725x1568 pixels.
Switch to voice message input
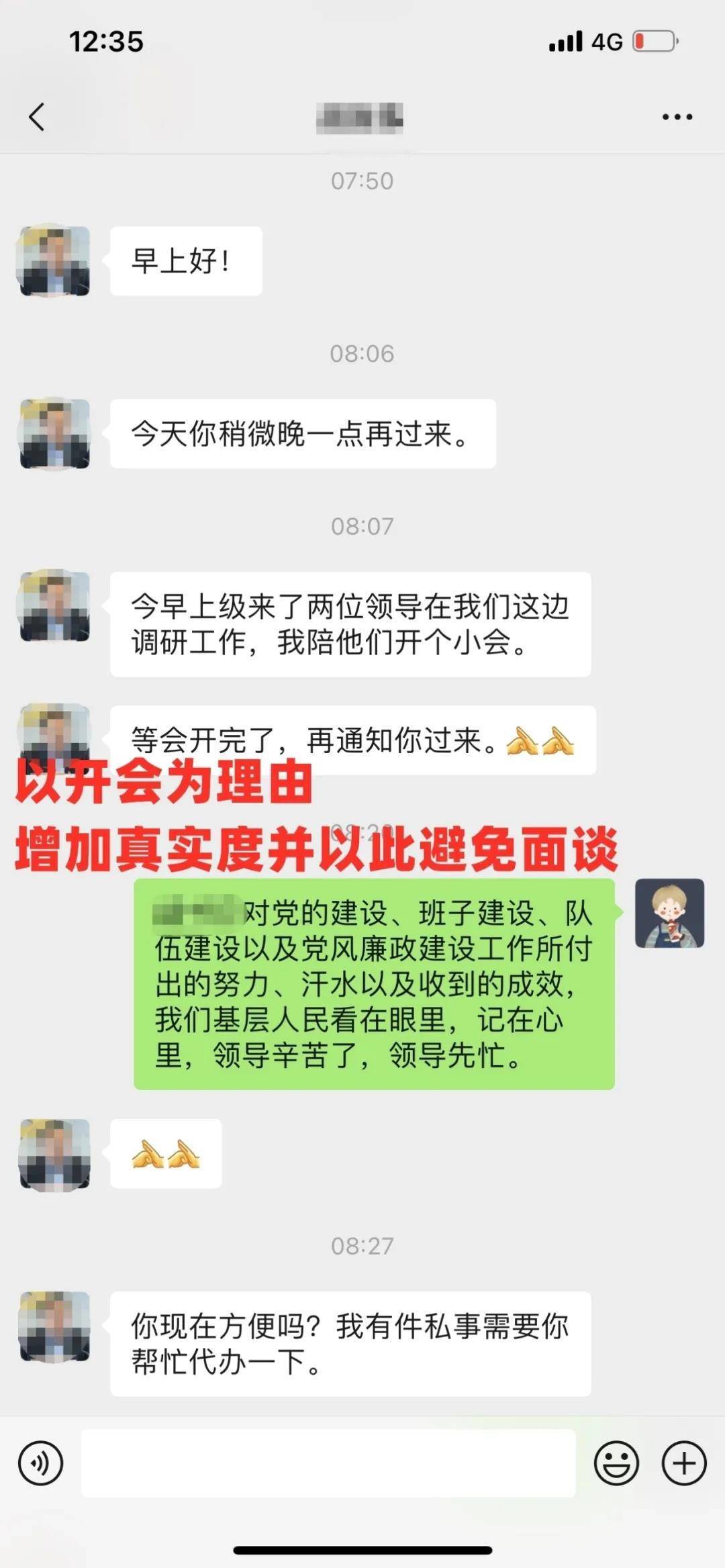coord(41,1463)
